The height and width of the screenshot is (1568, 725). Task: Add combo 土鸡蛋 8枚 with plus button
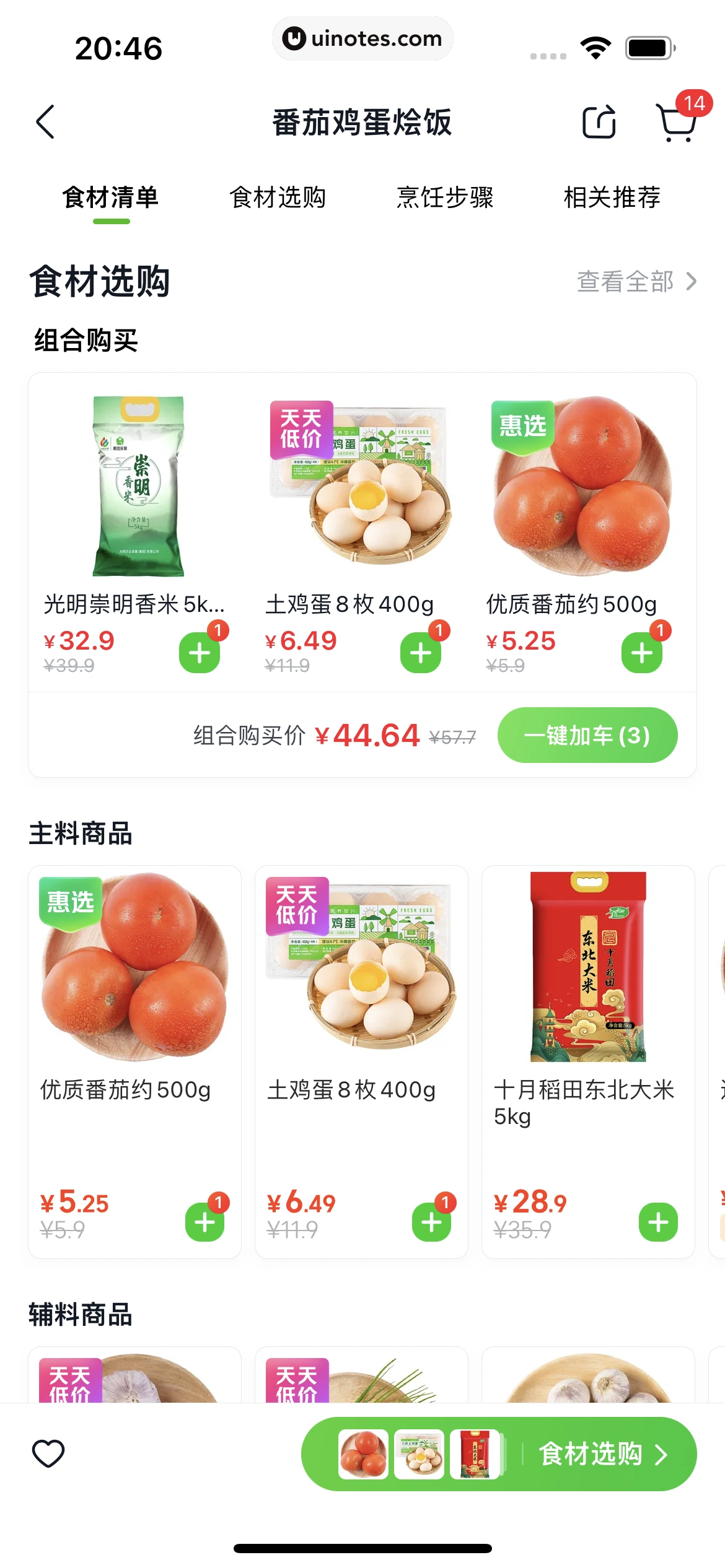click(x=421, y=653)
